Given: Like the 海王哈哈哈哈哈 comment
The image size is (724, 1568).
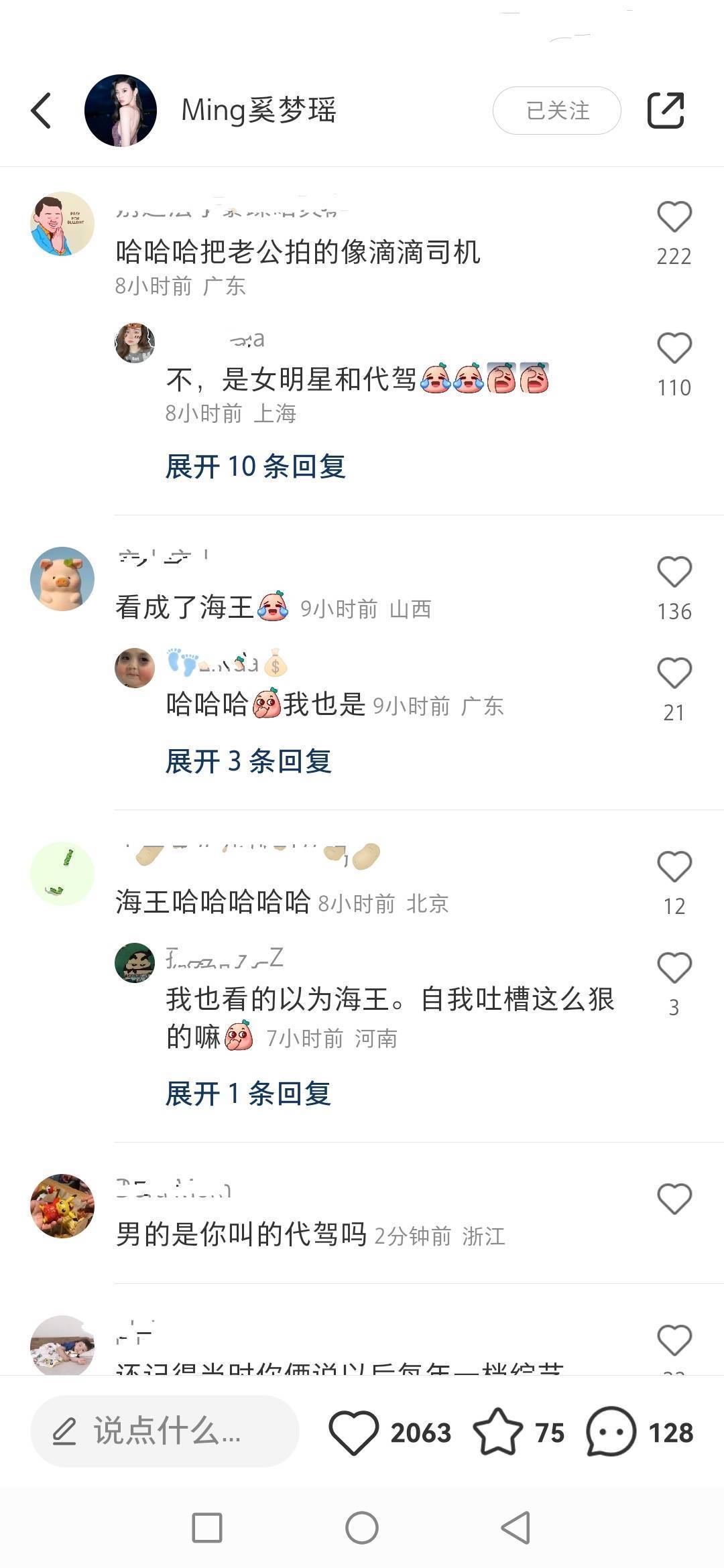Looking at the screenshot, I should tap(674, 867).
